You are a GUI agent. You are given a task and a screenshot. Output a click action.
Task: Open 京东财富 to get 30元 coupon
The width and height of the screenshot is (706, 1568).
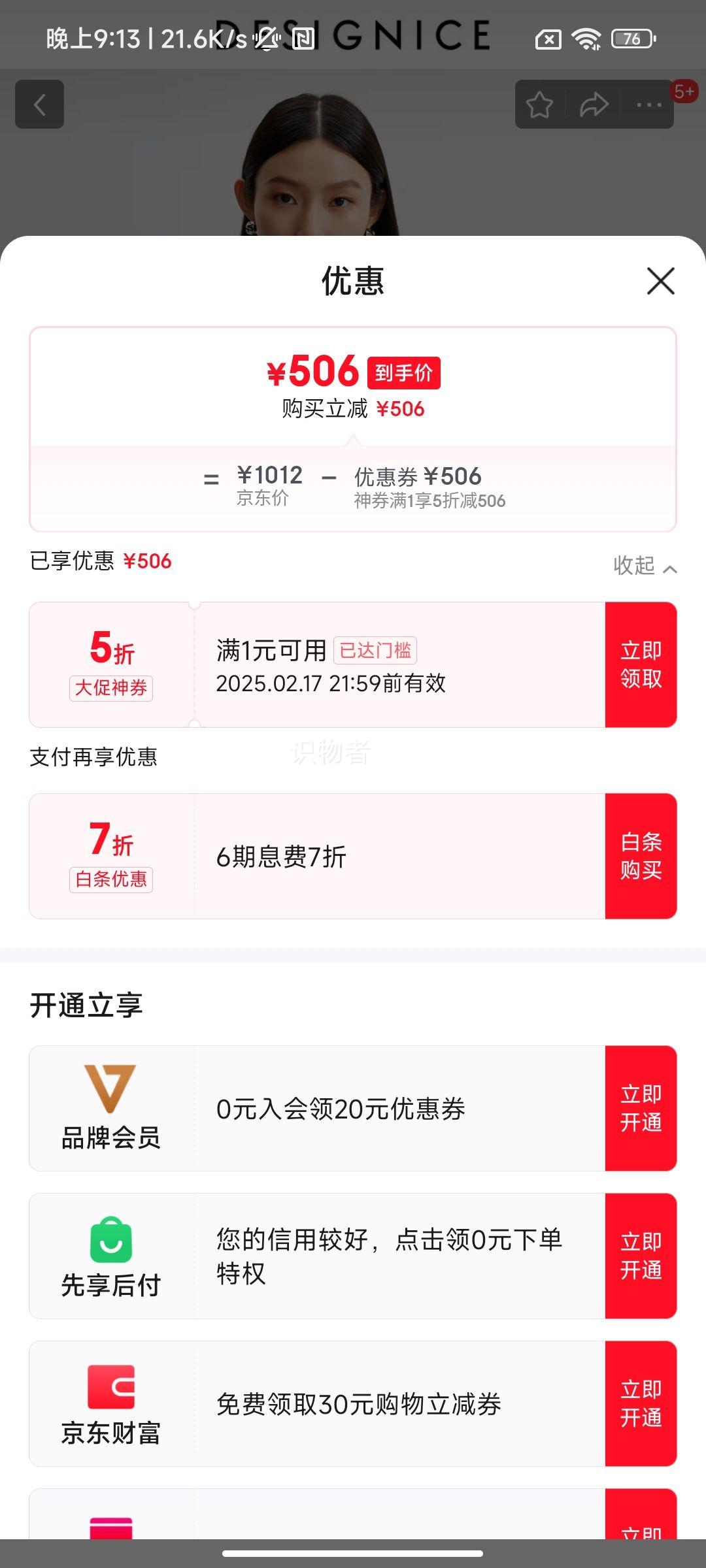tap(641, 1403)
